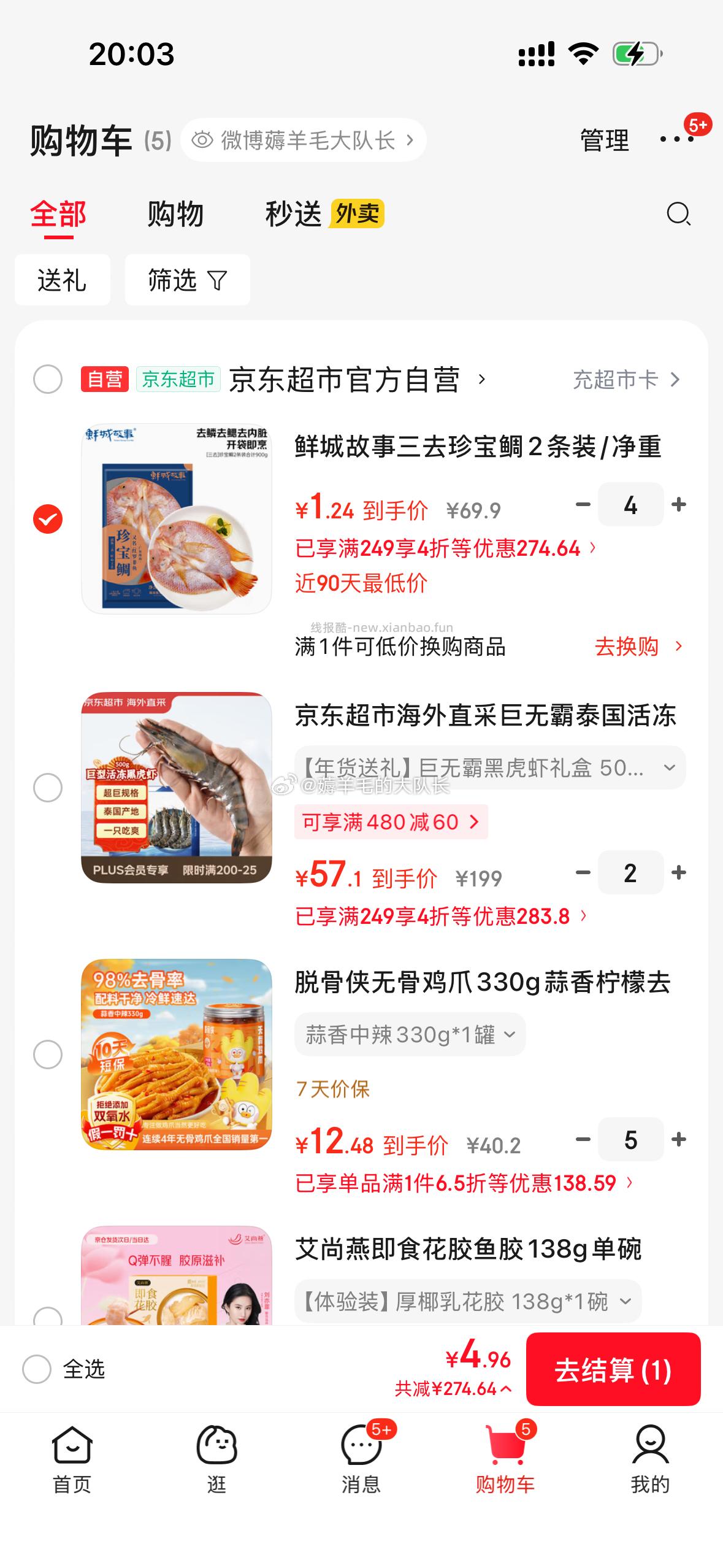Open the more options ellipsis with 5+ badge

point(675,140)
